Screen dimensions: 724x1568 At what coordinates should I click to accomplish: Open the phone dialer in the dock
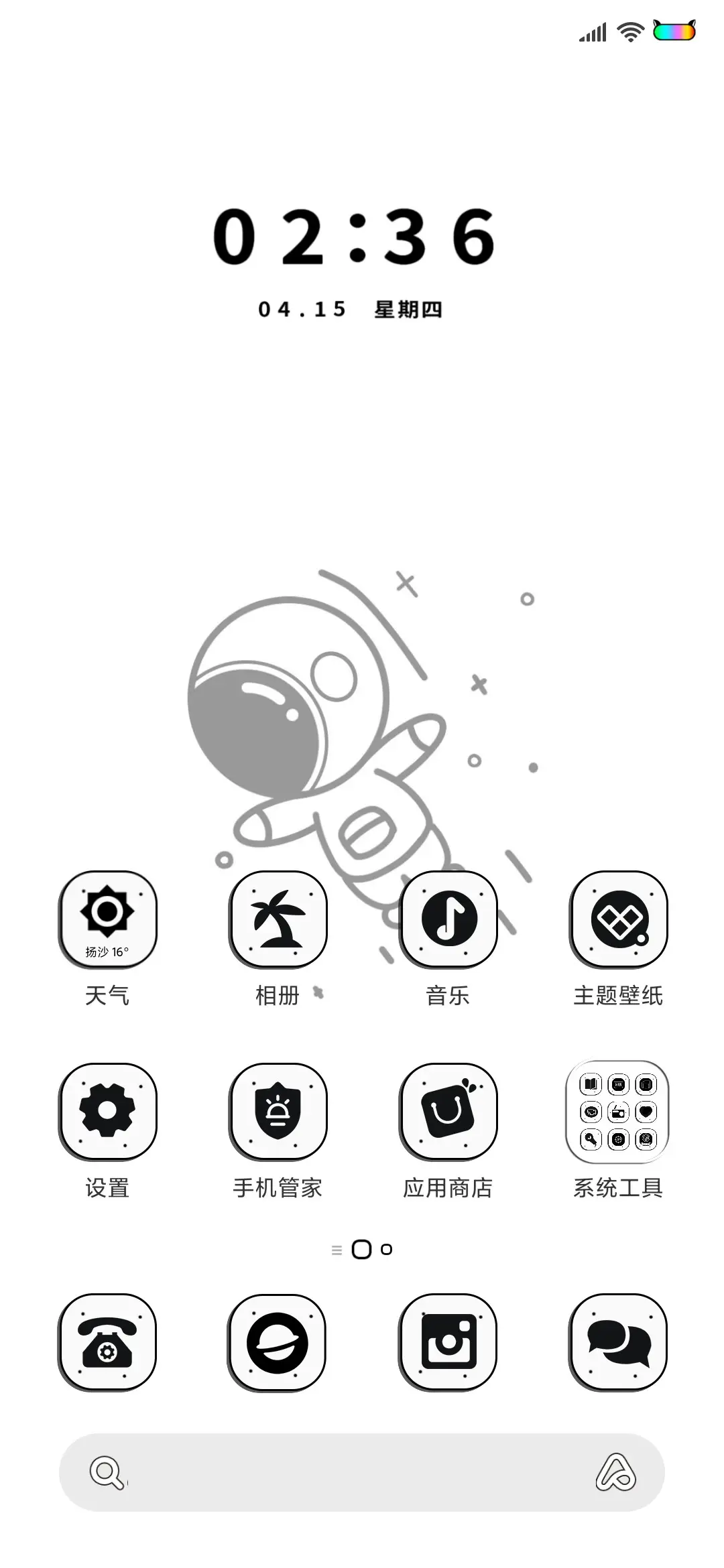coord(107,1342)
